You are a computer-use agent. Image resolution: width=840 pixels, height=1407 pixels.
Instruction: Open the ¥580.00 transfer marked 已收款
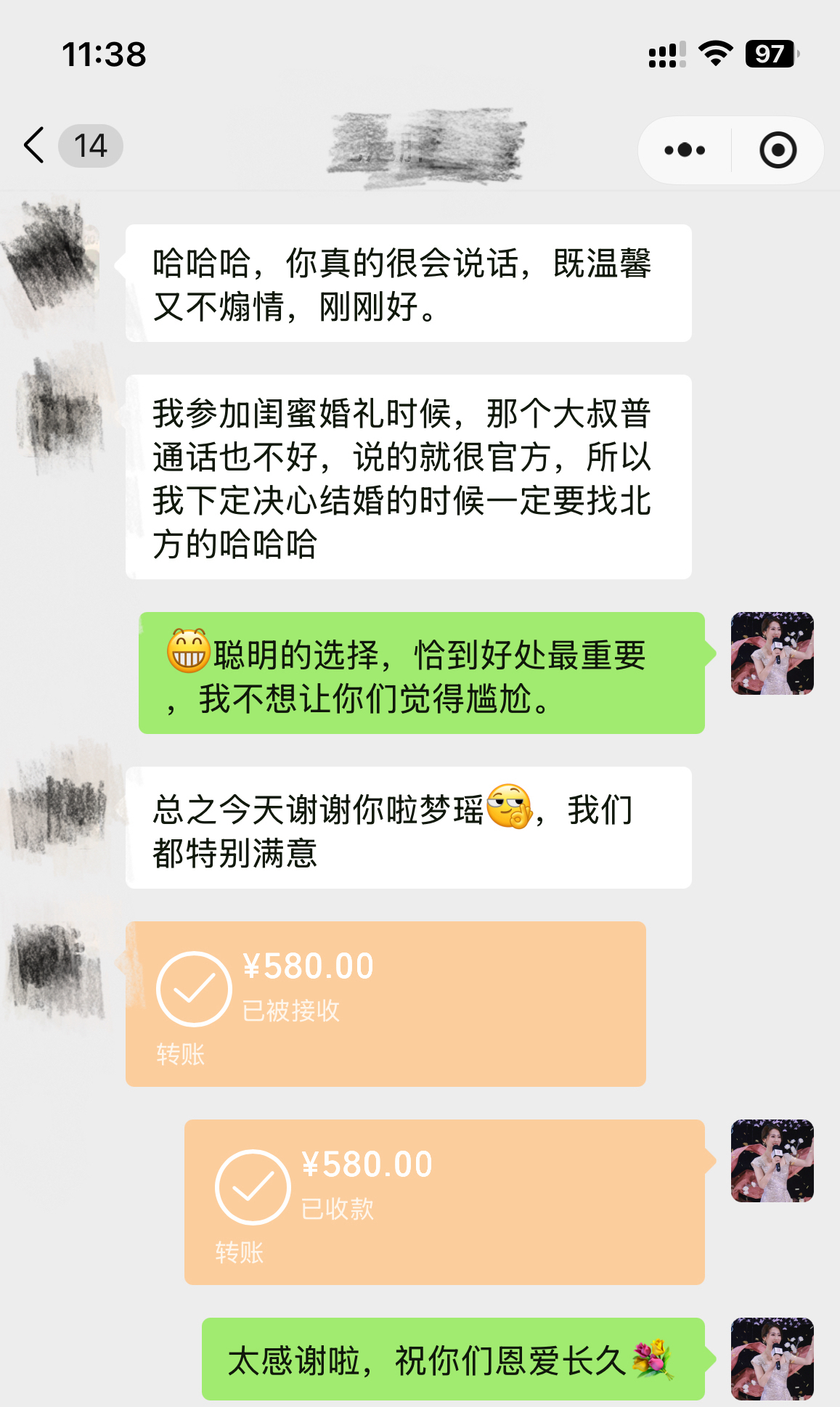(444, 1202)
